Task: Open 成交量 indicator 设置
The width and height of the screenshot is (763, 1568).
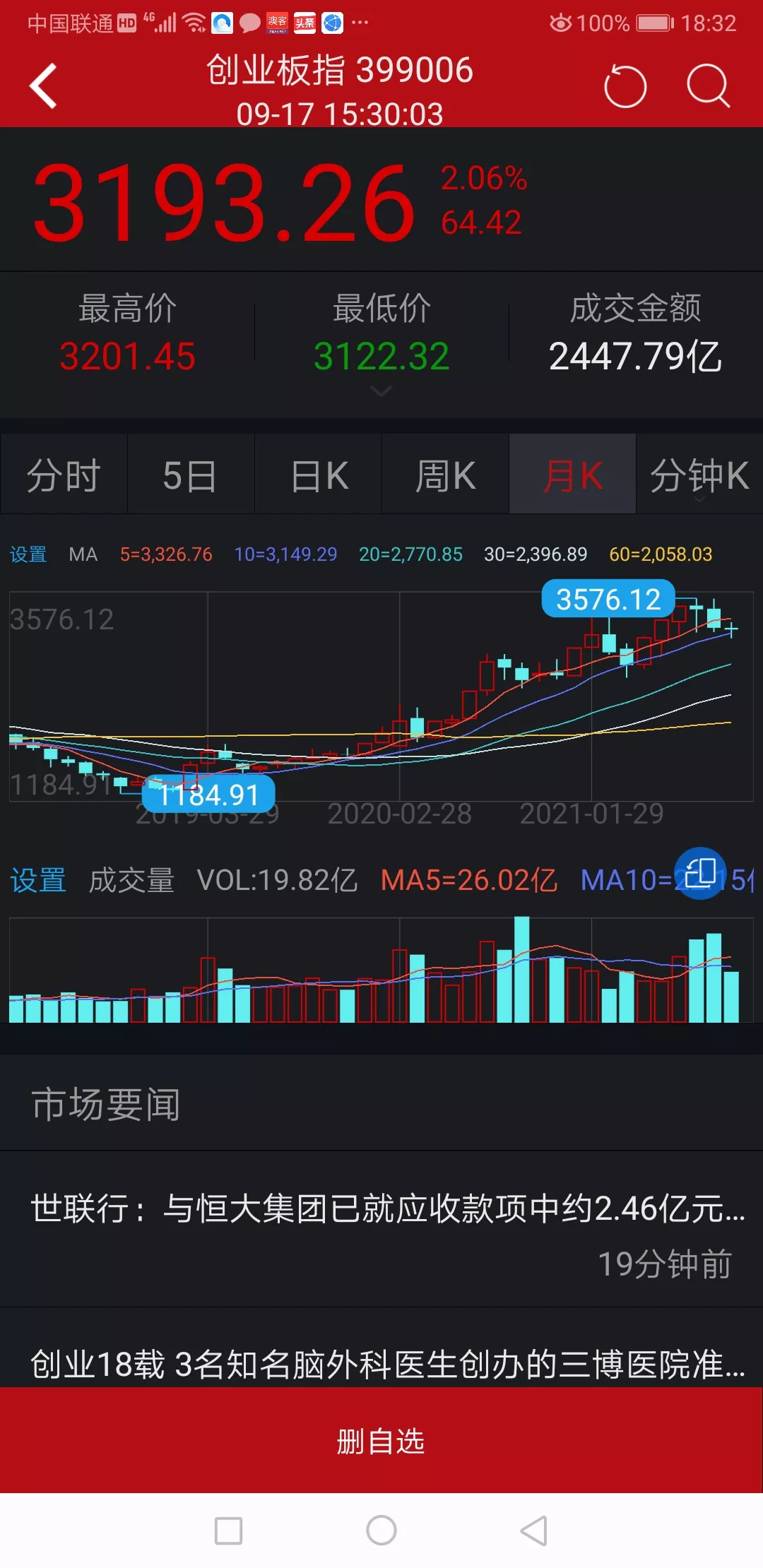Action: coord(38,880)
